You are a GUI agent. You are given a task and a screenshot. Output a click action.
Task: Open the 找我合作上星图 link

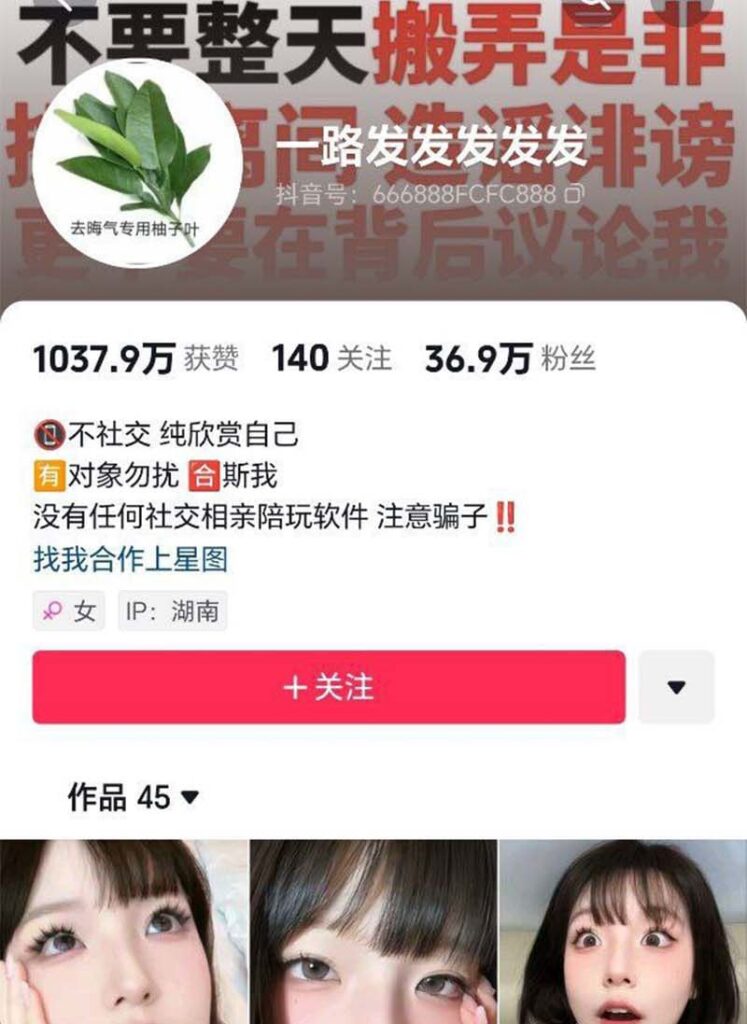[x=130, y=559]
